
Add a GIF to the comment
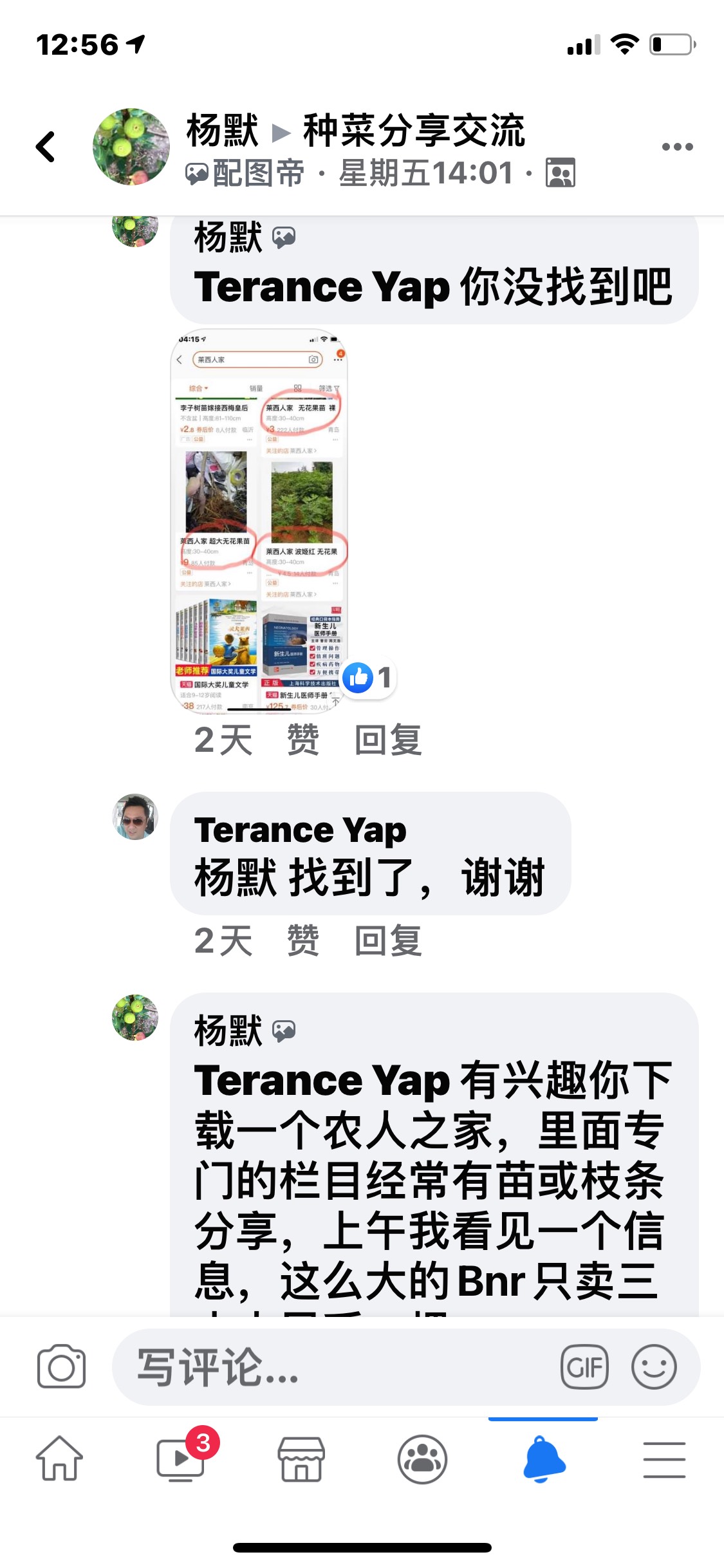pos(584,1367)
